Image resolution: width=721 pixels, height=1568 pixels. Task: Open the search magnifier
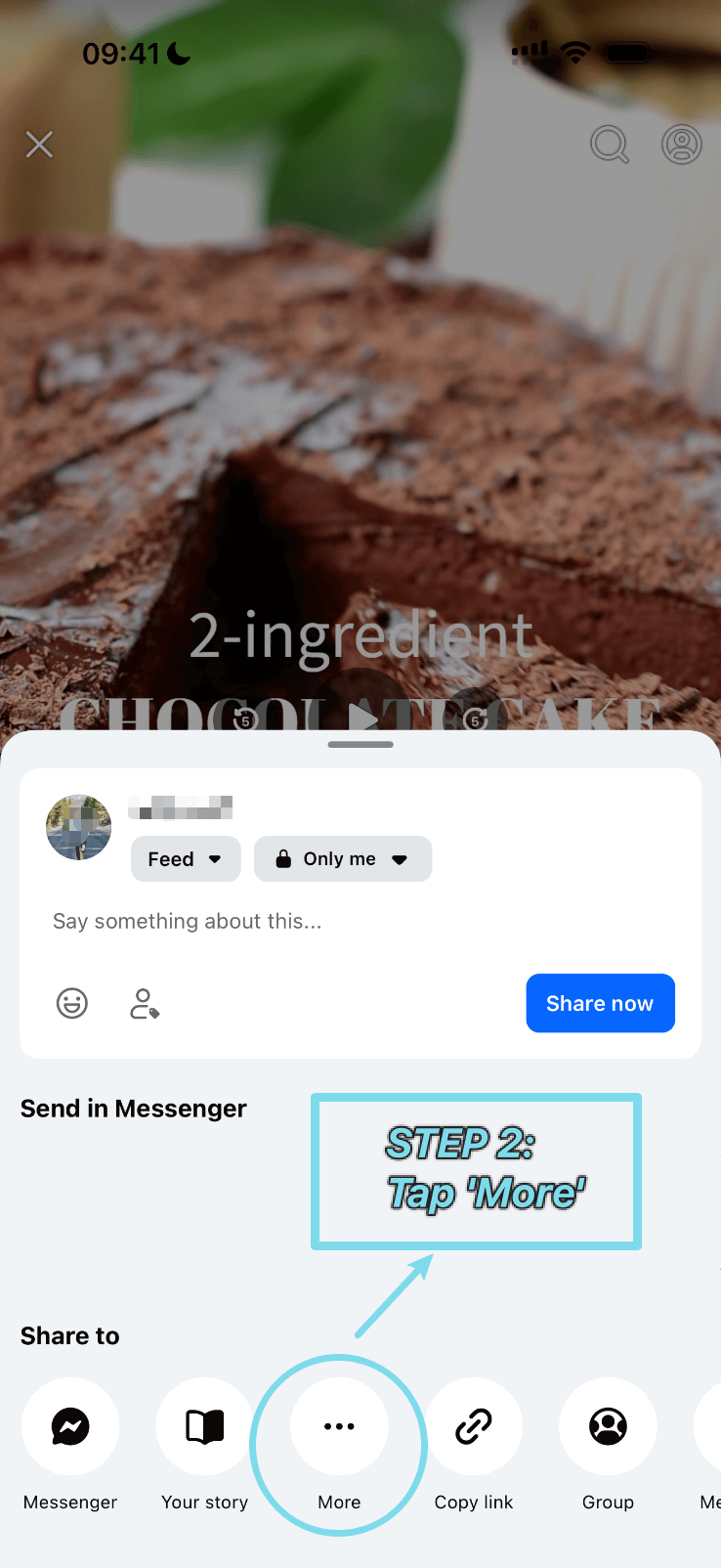click(x=610, y=144)
